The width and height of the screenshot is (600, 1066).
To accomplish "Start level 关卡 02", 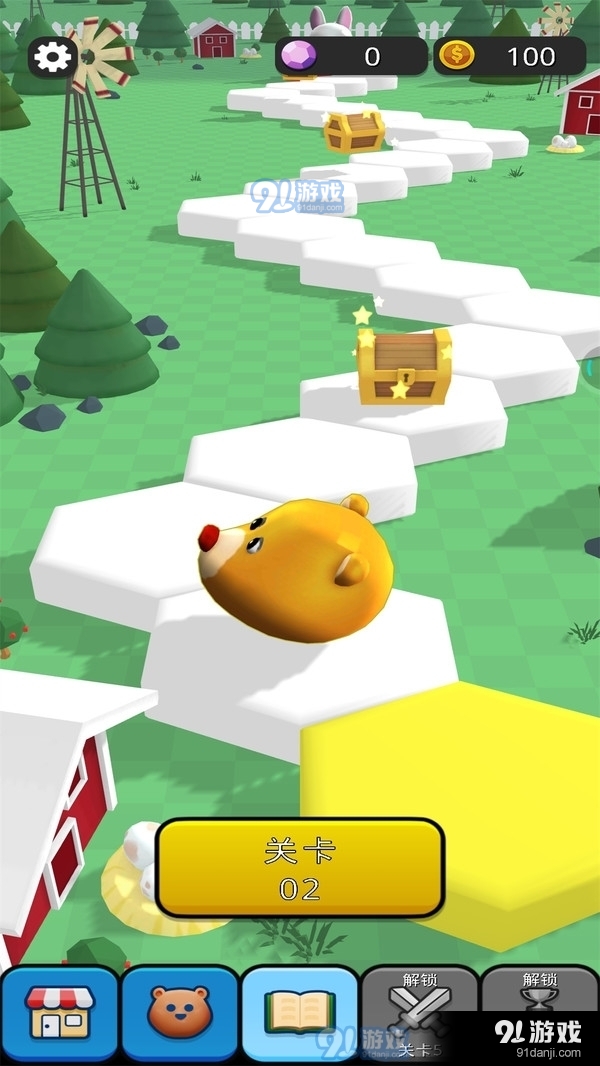I will 300,868.
